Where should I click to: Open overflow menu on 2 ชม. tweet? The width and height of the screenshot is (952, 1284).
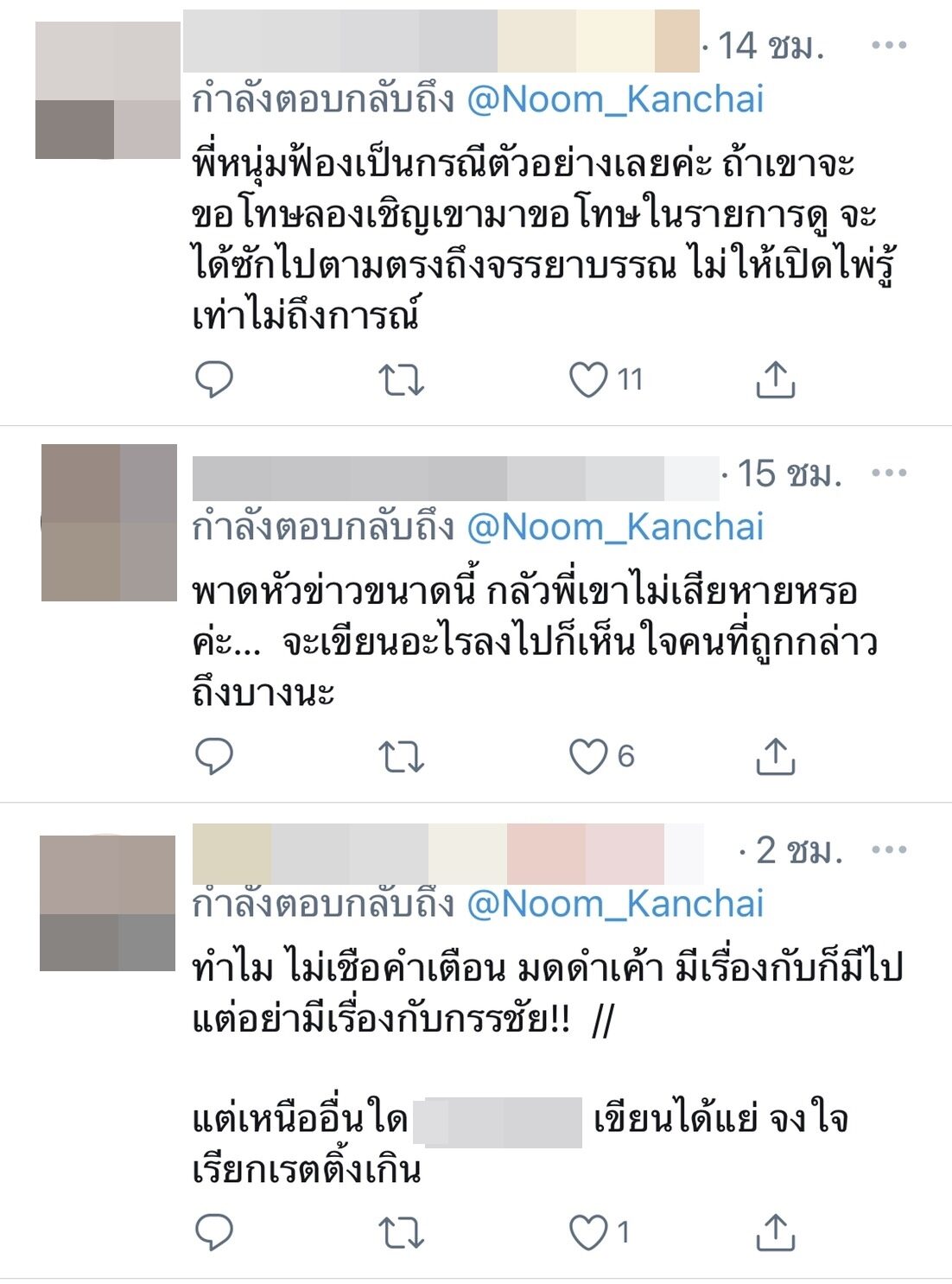coord(889,850)
